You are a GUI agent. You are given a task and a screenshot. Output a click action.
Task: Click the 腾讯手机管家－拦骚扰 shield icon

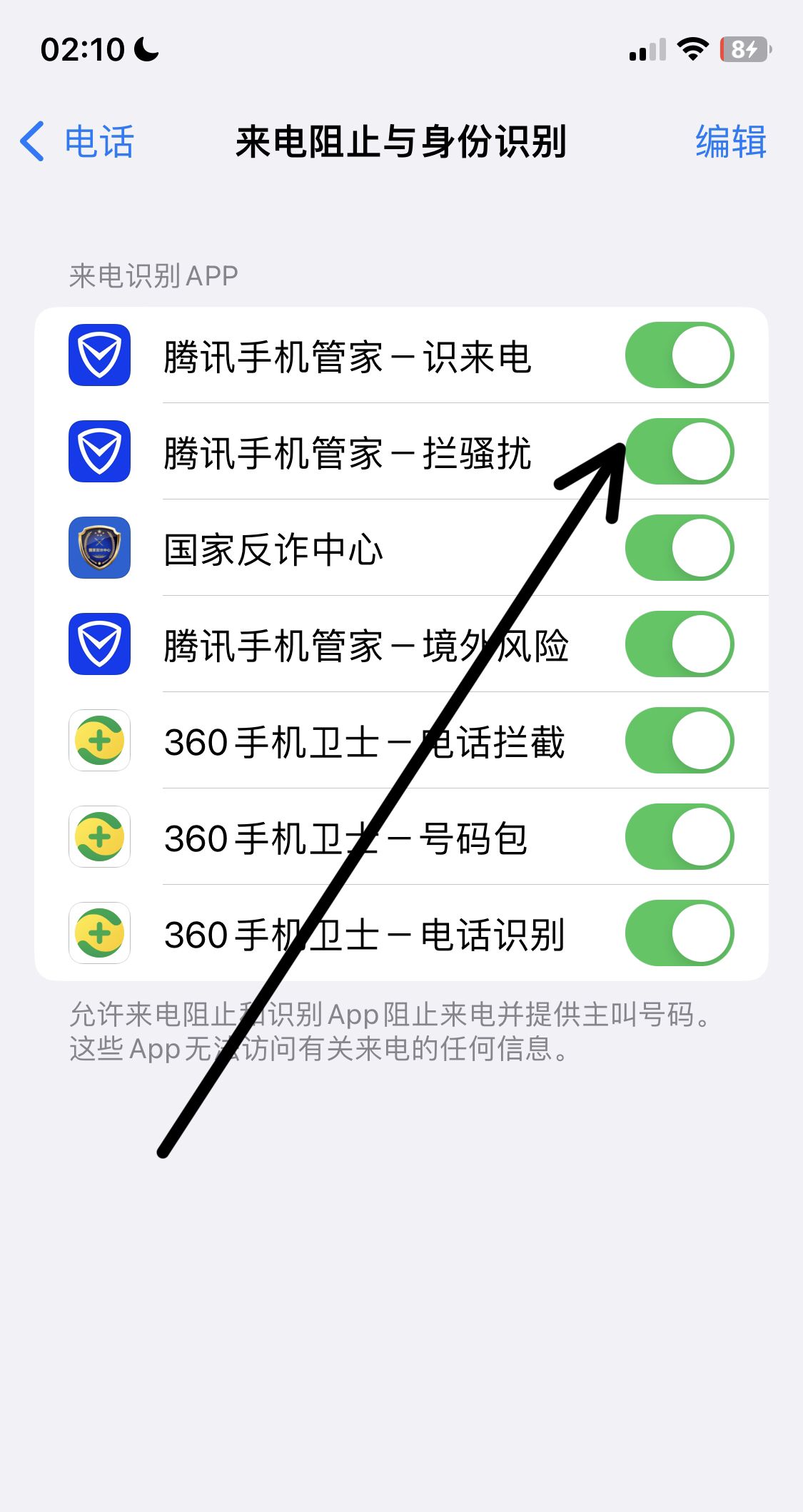99,452
